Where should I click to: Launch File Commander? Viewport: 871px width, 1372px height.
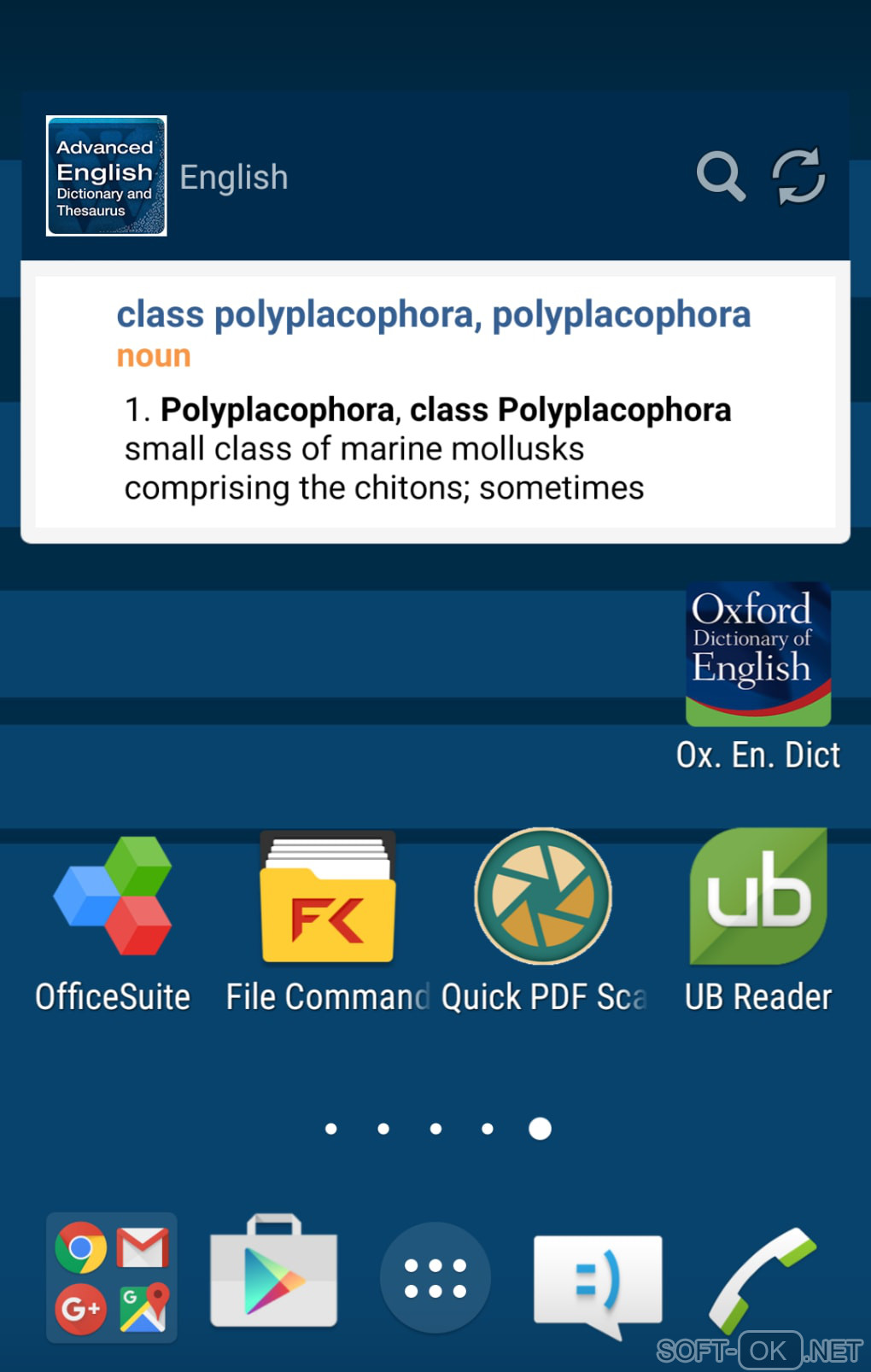[328, 896]
